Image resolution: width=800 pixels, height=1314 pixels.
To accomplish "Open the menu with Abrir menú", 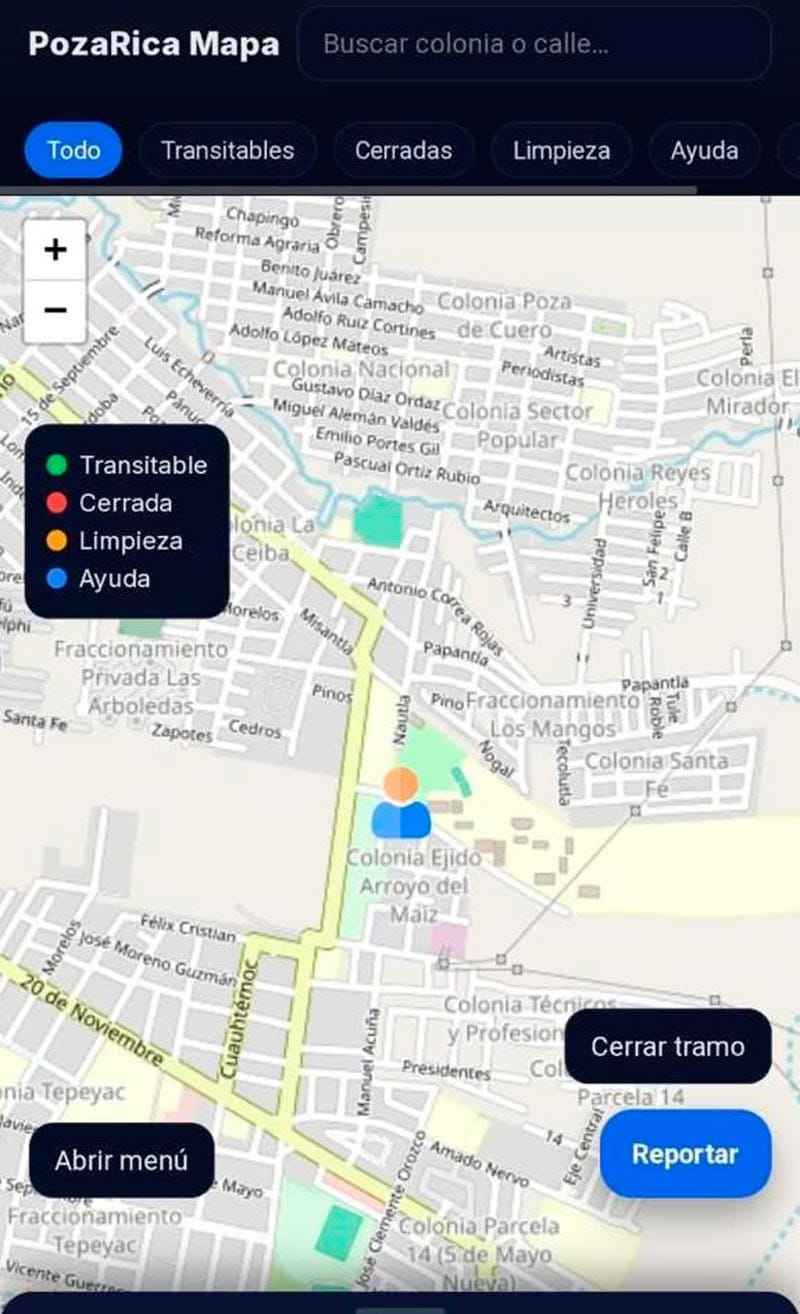I will (x=121, y=1160).
